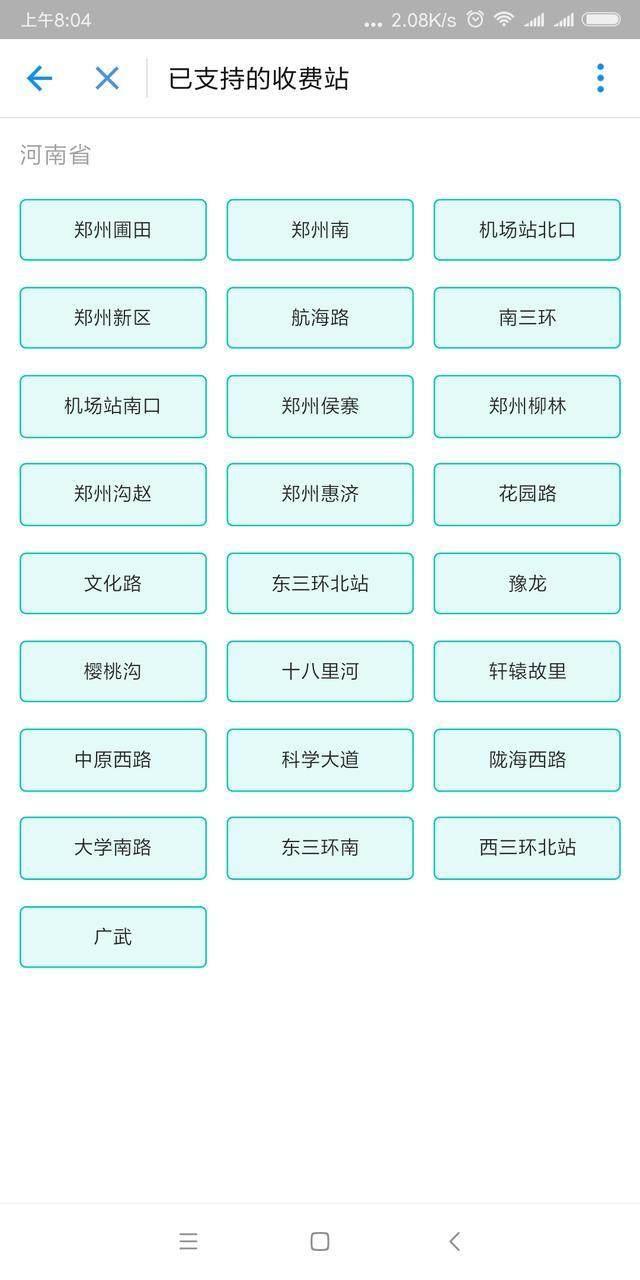Select 郑州新区 station
Image resolution: width=640 pixels, height=1280 pixels.
(113, 318)
